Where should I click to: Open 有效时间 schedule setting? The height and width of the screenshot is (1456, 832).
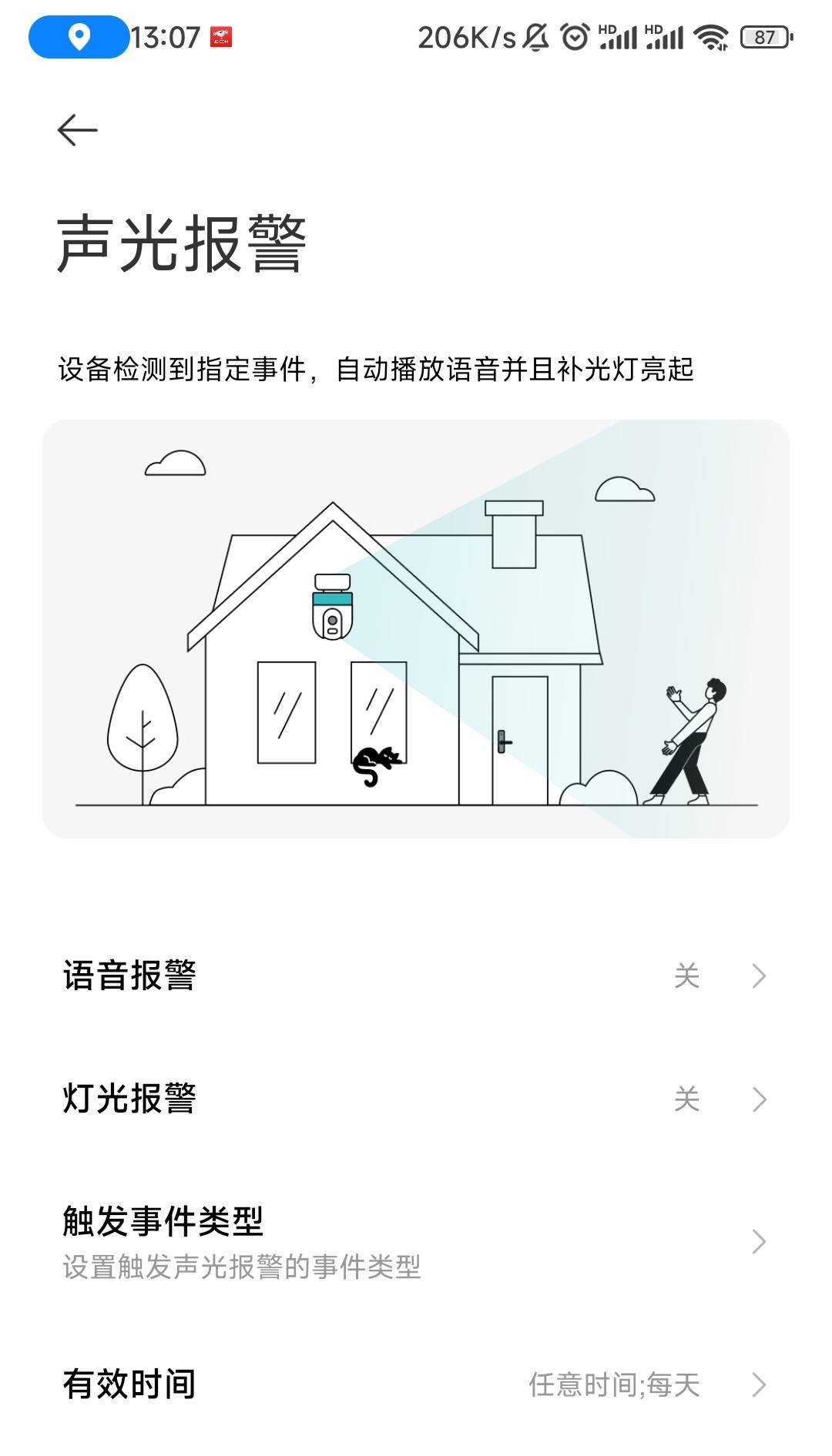(x=416, y=1384)
